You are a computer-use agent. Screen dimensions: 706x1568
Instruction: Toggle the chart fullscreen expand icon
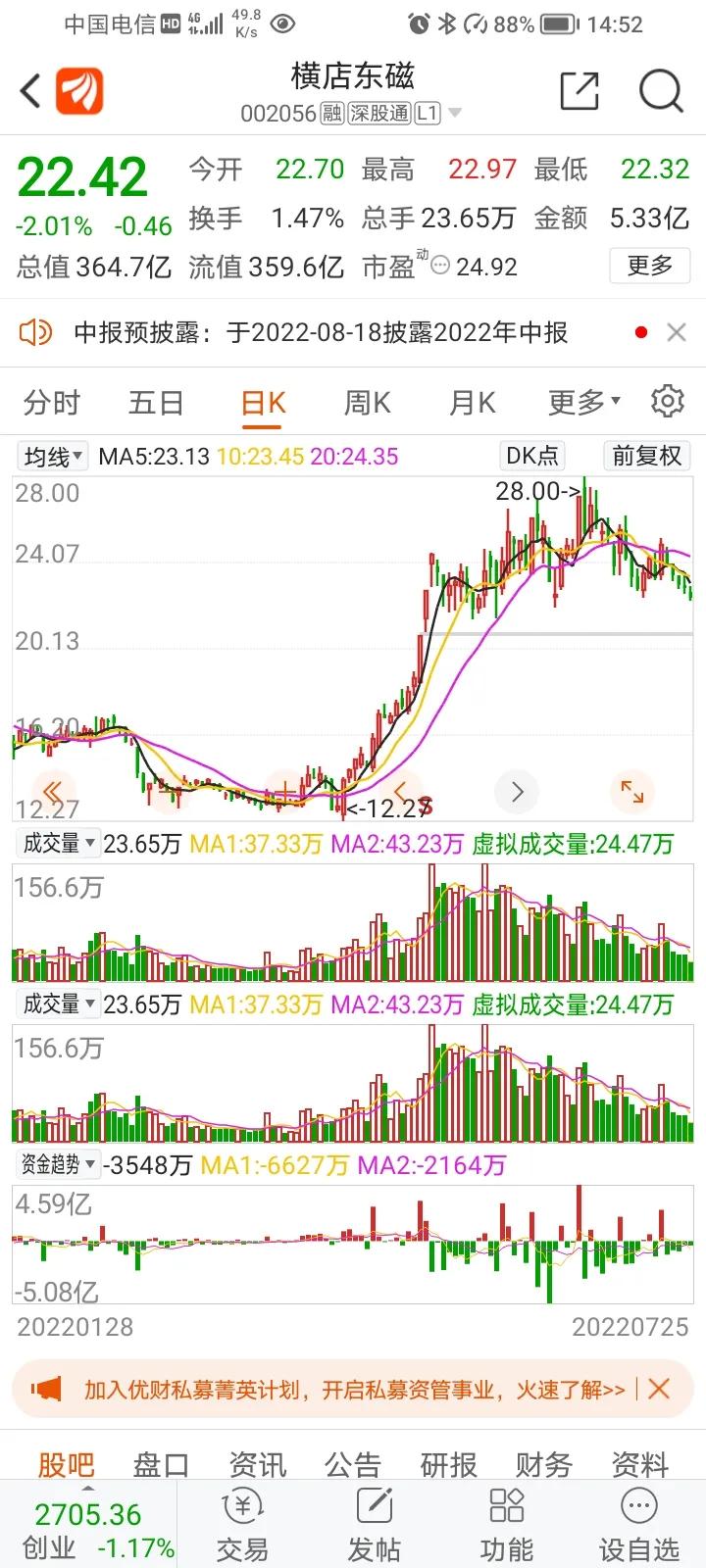pyautogui.click(x=631, y=792)
